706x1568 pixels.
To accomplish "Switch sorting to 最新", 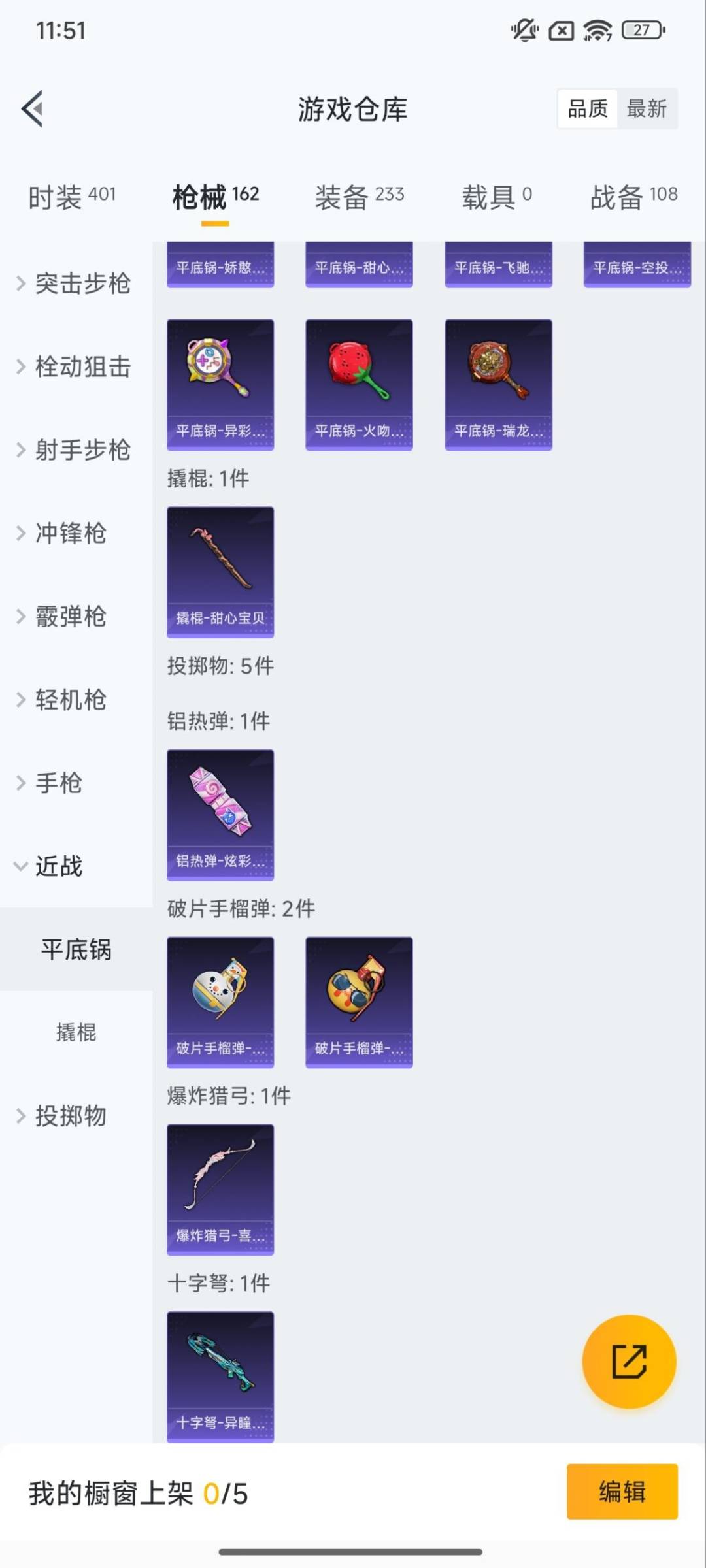I will pyautogui.click(x=648, y=108).
